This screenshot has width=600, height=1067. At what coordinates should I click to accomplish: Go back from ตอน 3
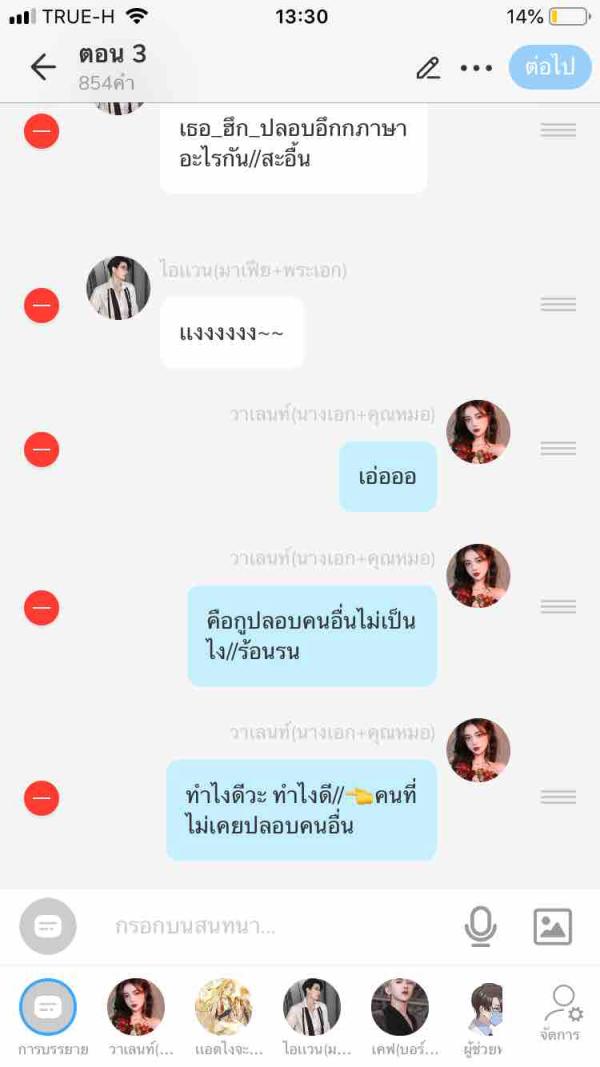tap(43, 67)
